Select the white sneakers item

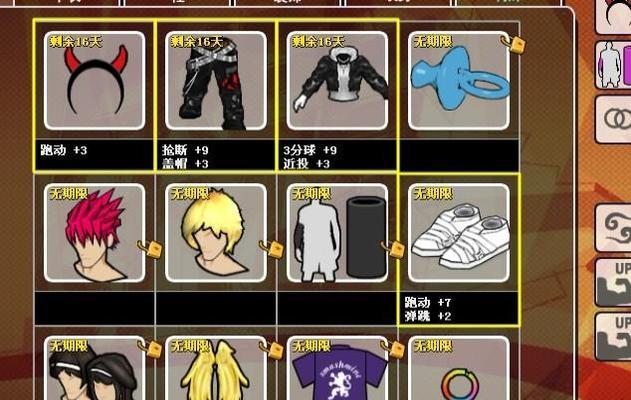459,232
